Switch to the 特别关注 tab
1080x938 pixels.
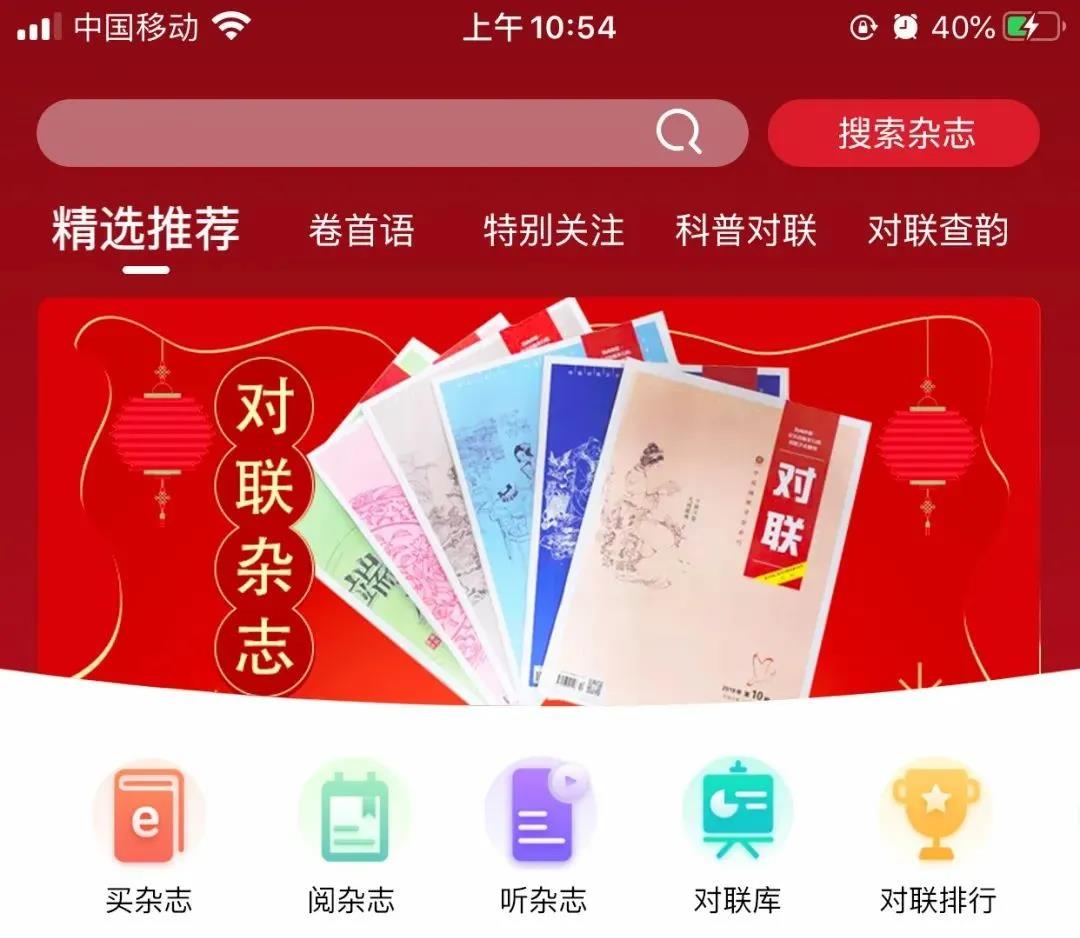coord(553,232)
